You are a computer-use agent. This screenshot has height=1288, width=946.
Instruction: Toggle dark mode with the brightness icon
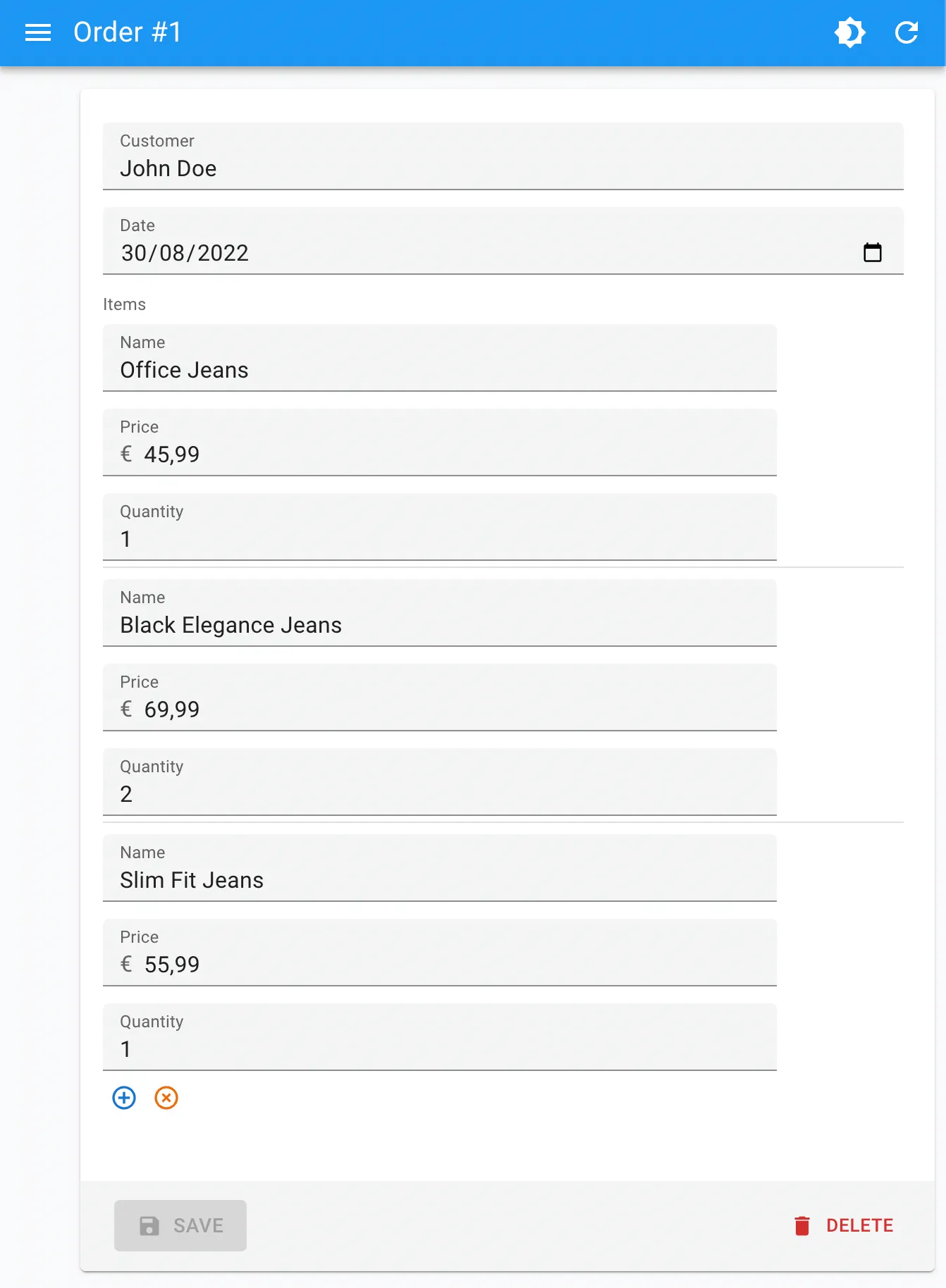pyautogui.click(x=850, y=32)
